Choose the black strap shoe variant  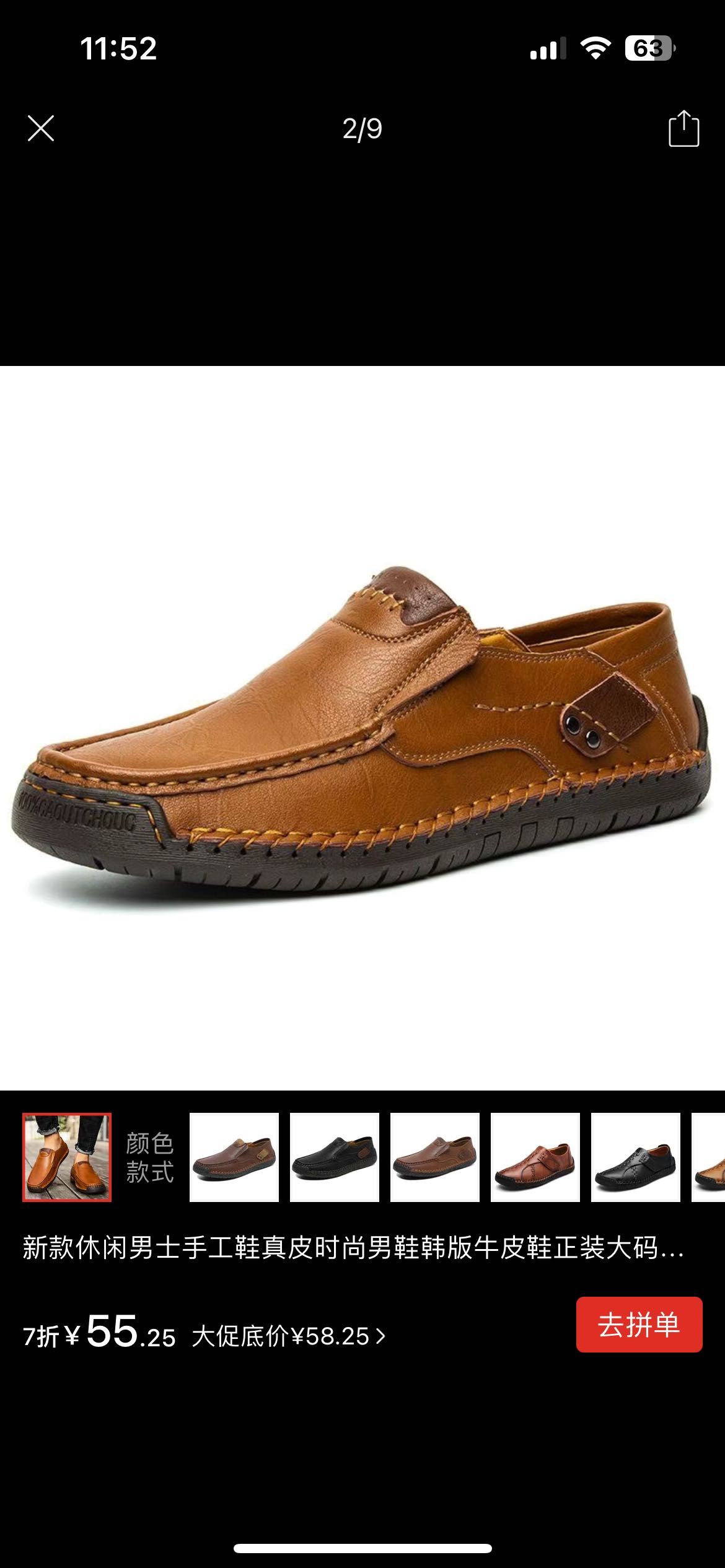coord(636,1157)
